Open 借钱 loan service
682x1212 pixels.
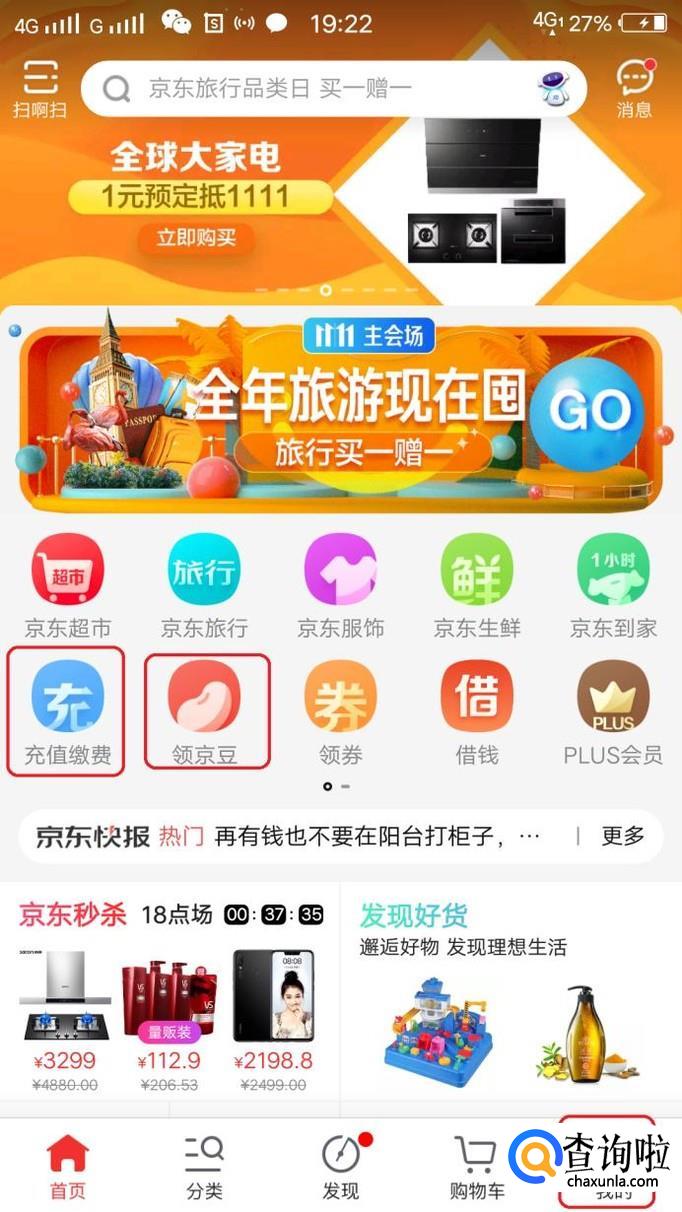[x=477, y=711]
